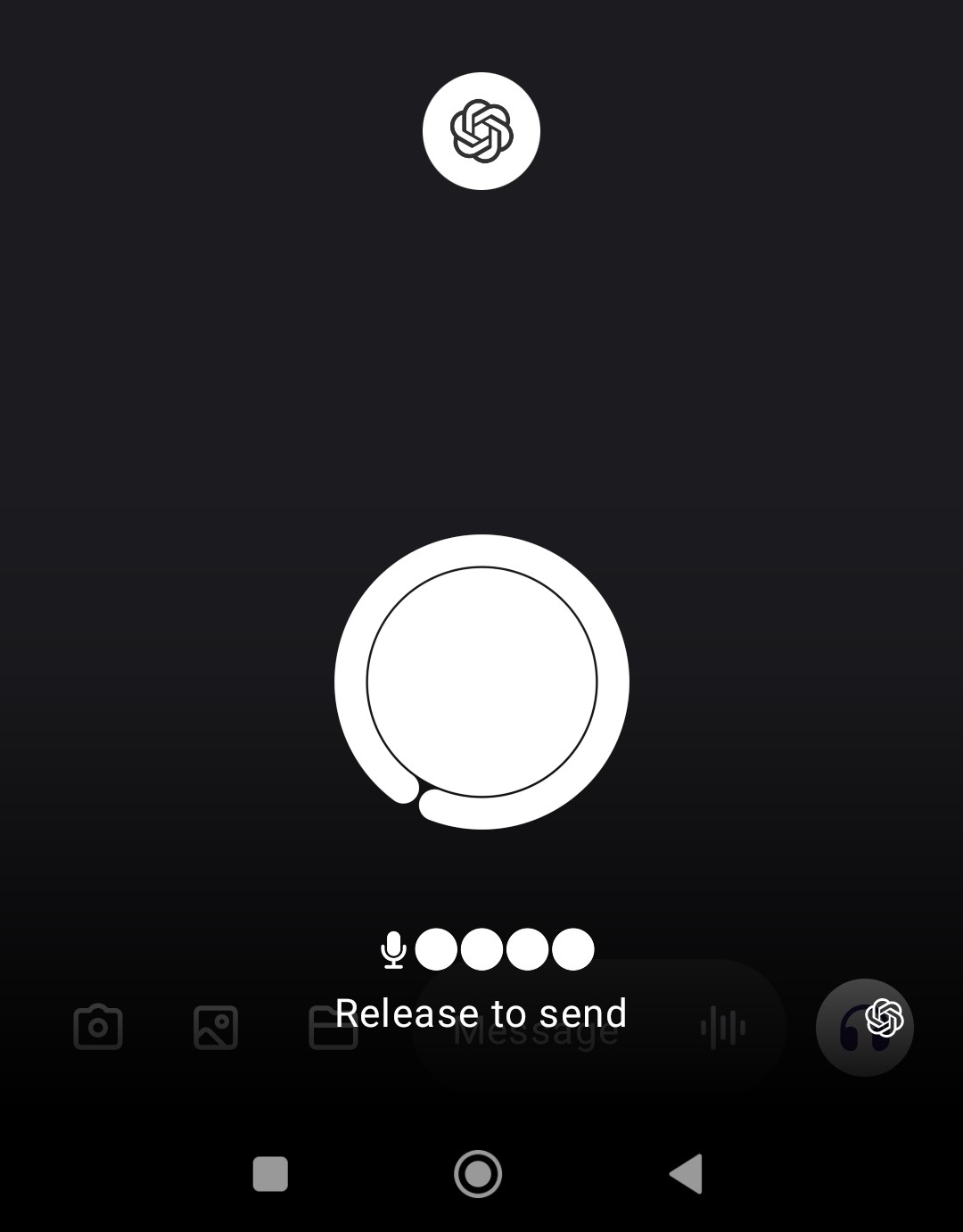The height and width of the screenshot is (1232, 963).
Task: Tap the audio level dots indicator
Action: tap(504, 949)
